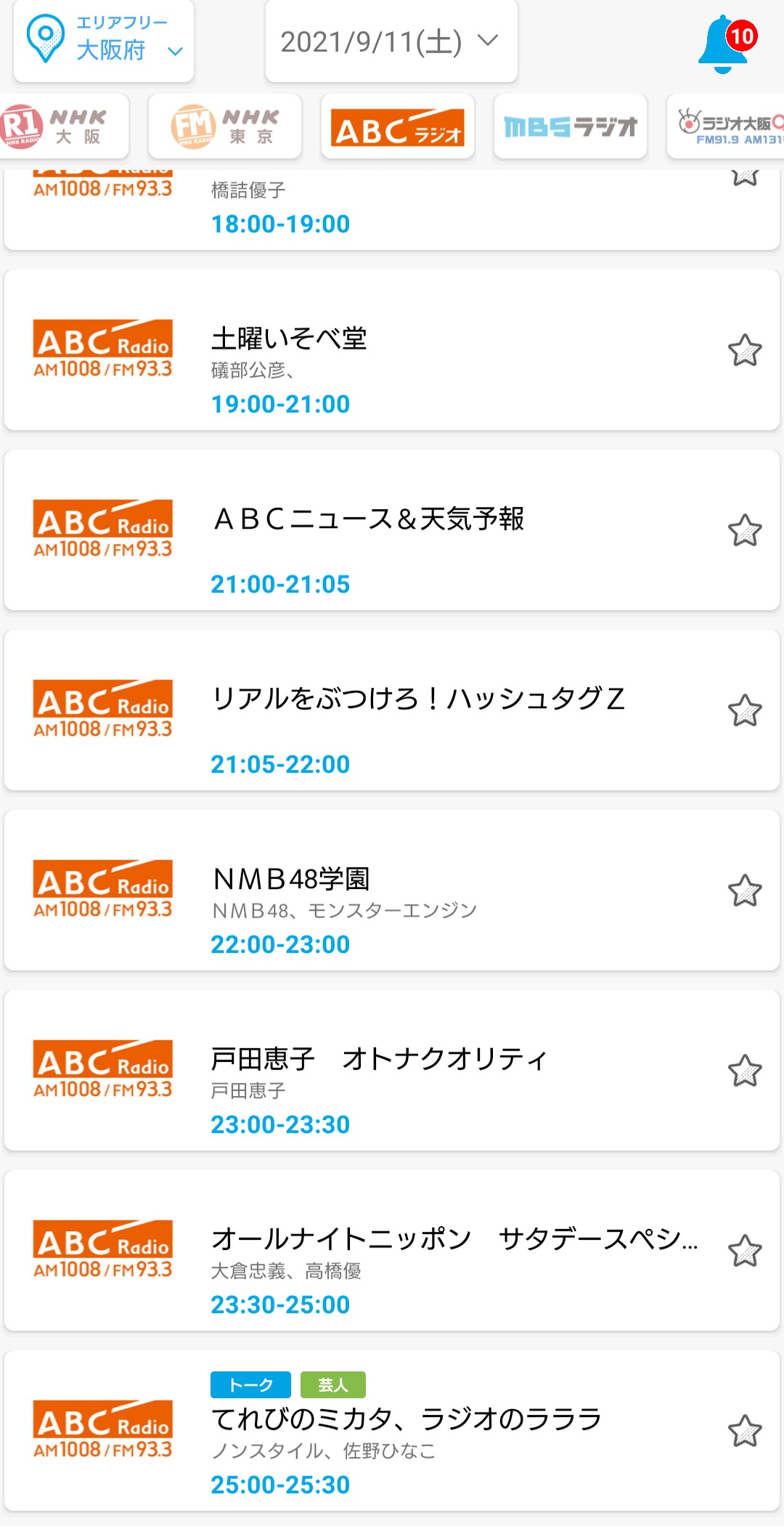Open the 土曜いそべ堂 program
The height and width of the screenshot is (1526, 784).
392,350
